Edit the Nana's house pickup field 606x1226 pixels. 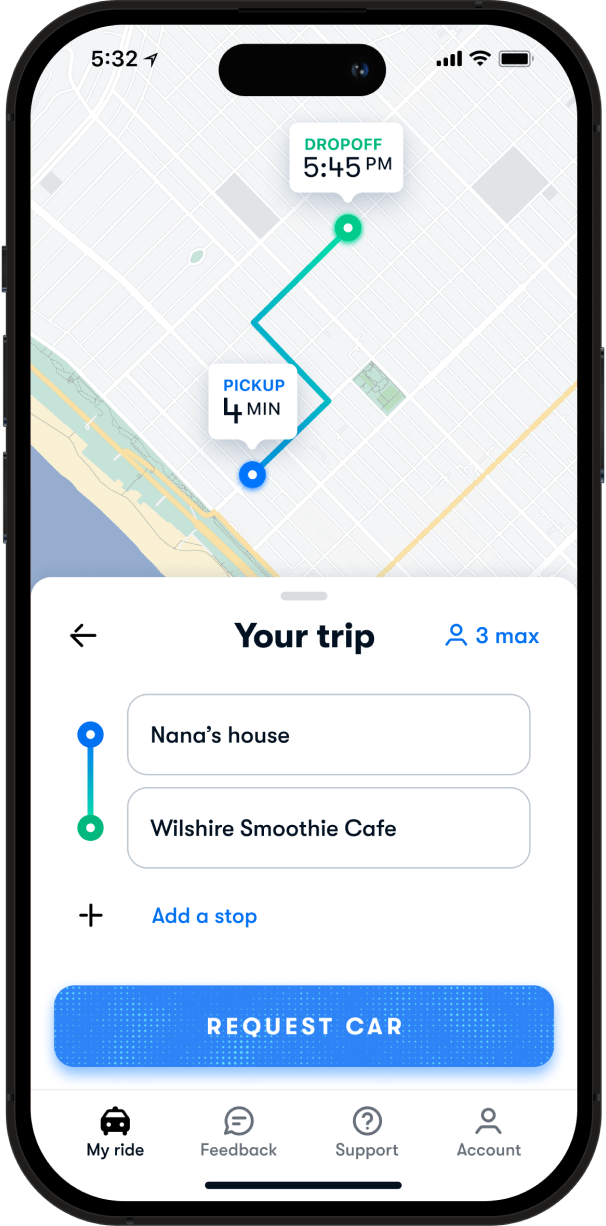tap(328, 735)
